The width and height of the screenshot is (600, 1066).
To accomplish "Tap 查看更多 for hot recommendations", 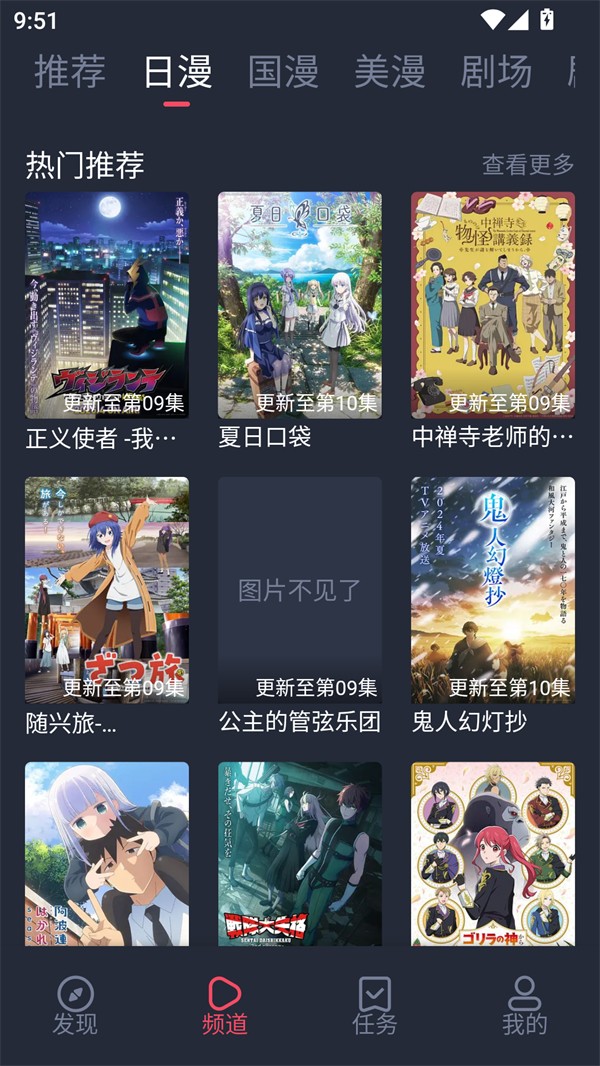I will pos(528,164).
